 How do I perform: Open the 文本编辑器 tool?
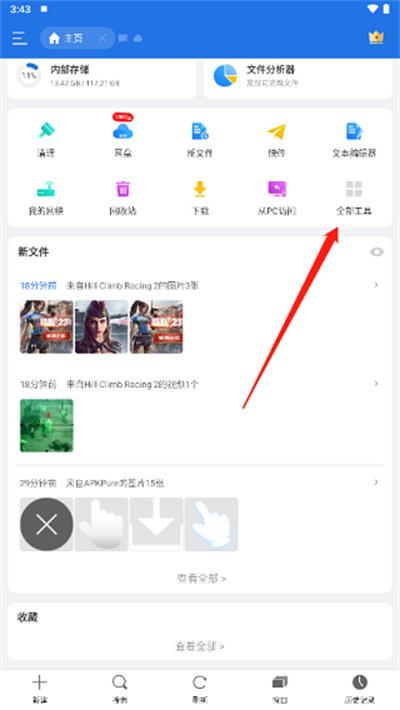354,140
